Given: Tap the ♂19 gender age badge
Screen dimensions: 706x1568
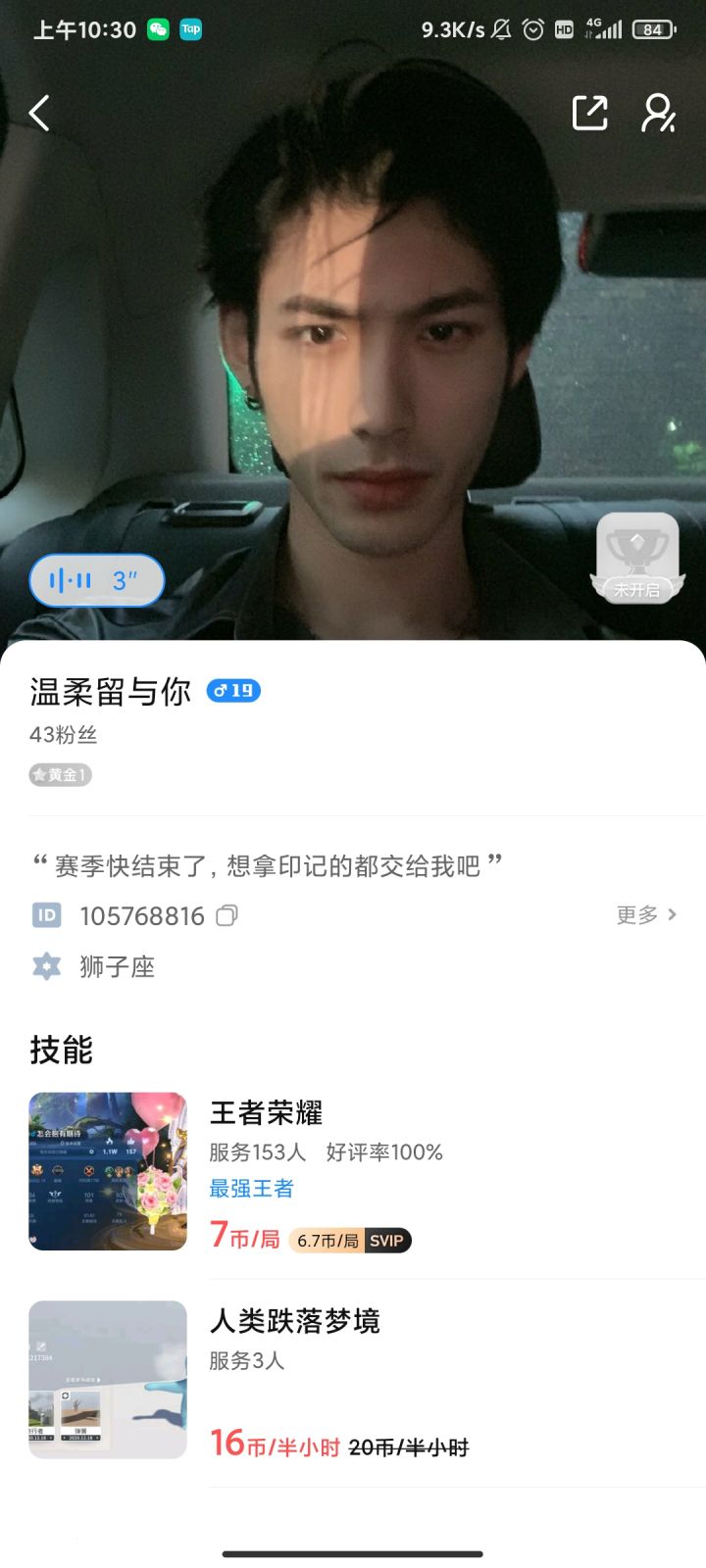Looking at the screenshot, I should 232,691.
